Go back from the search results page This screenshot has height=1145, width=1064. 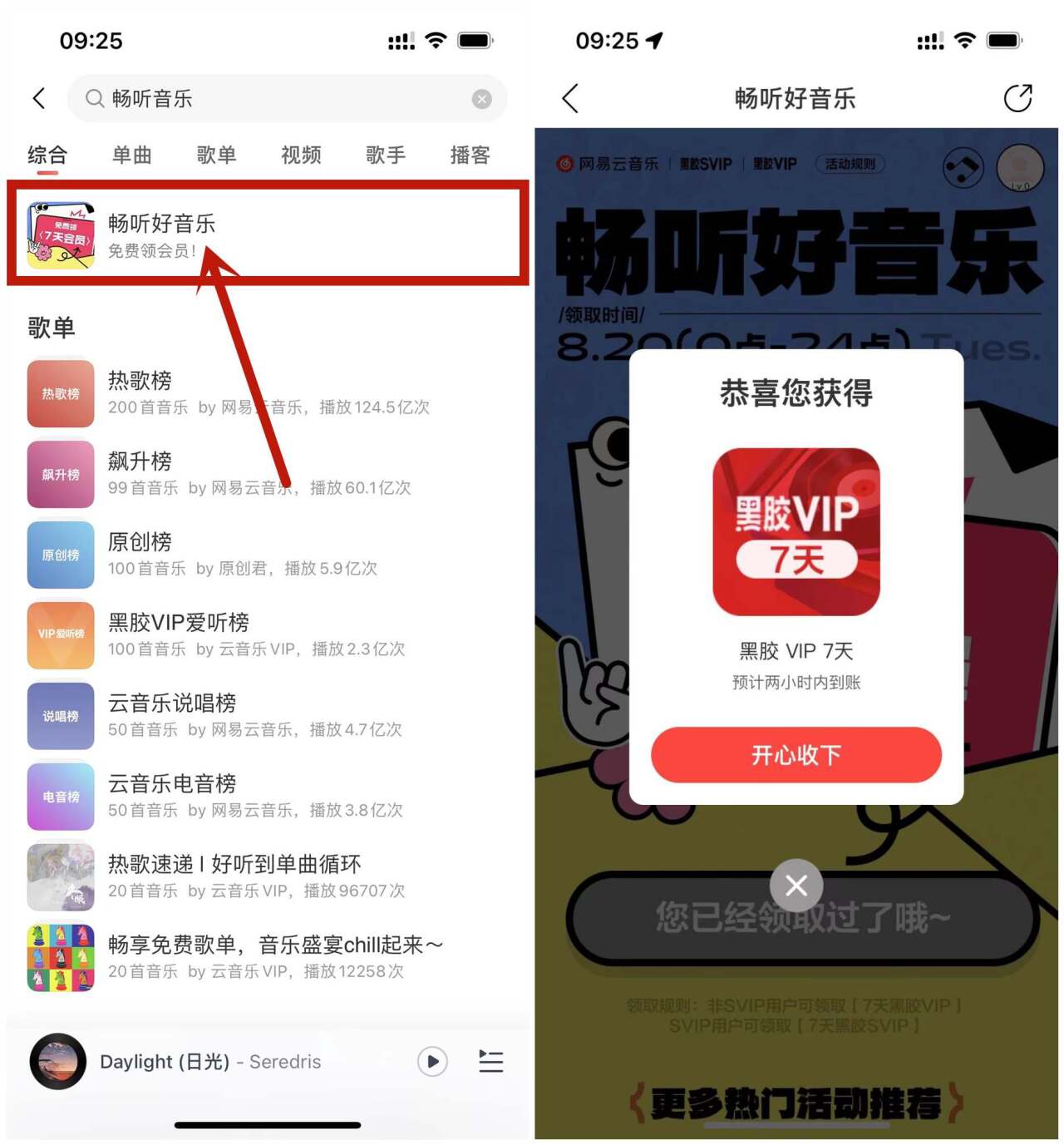(x=39, y=99)
